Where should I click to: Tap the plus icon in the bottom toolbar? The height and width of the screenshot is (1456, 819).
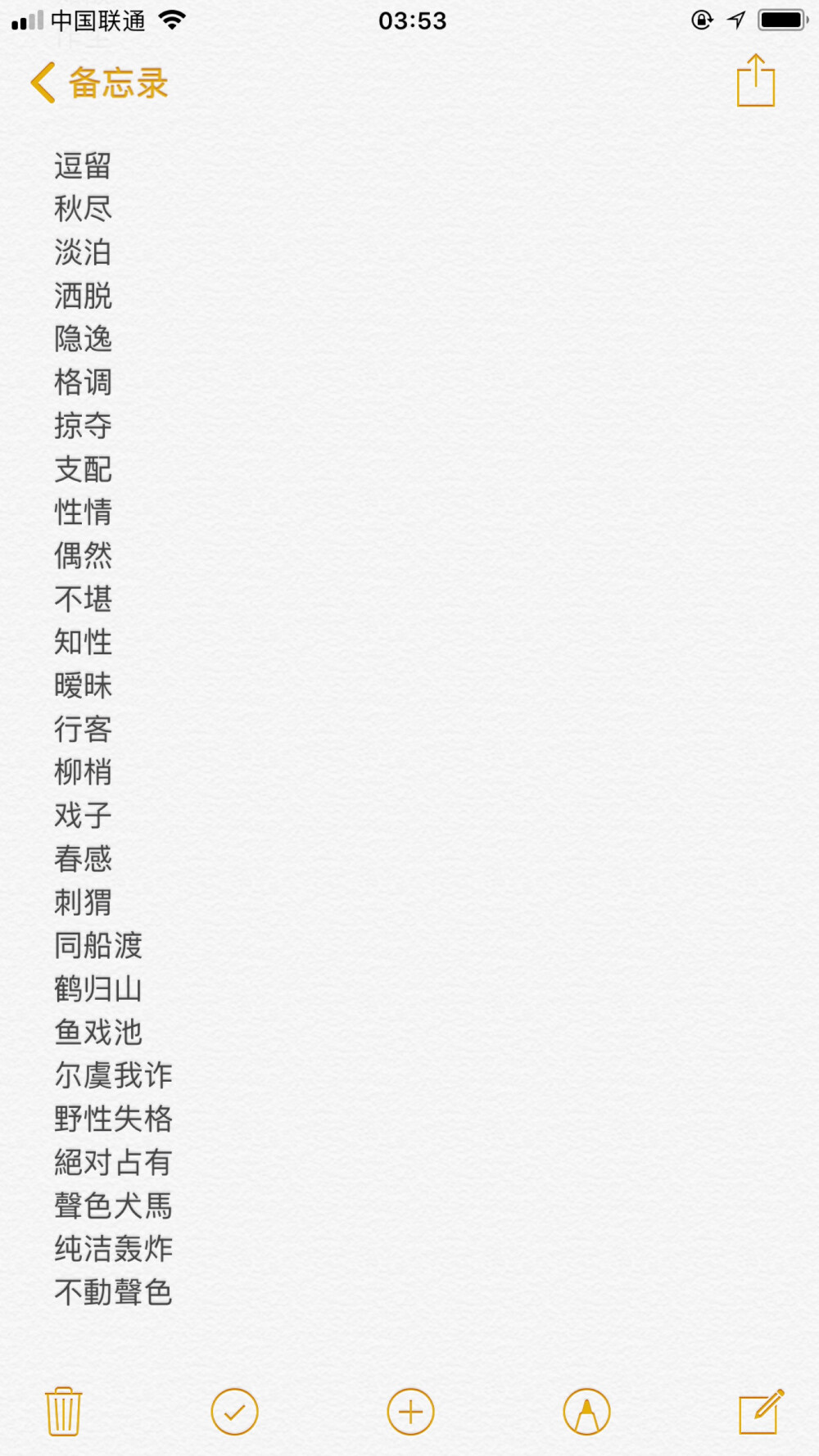[x=409, y=1411]
